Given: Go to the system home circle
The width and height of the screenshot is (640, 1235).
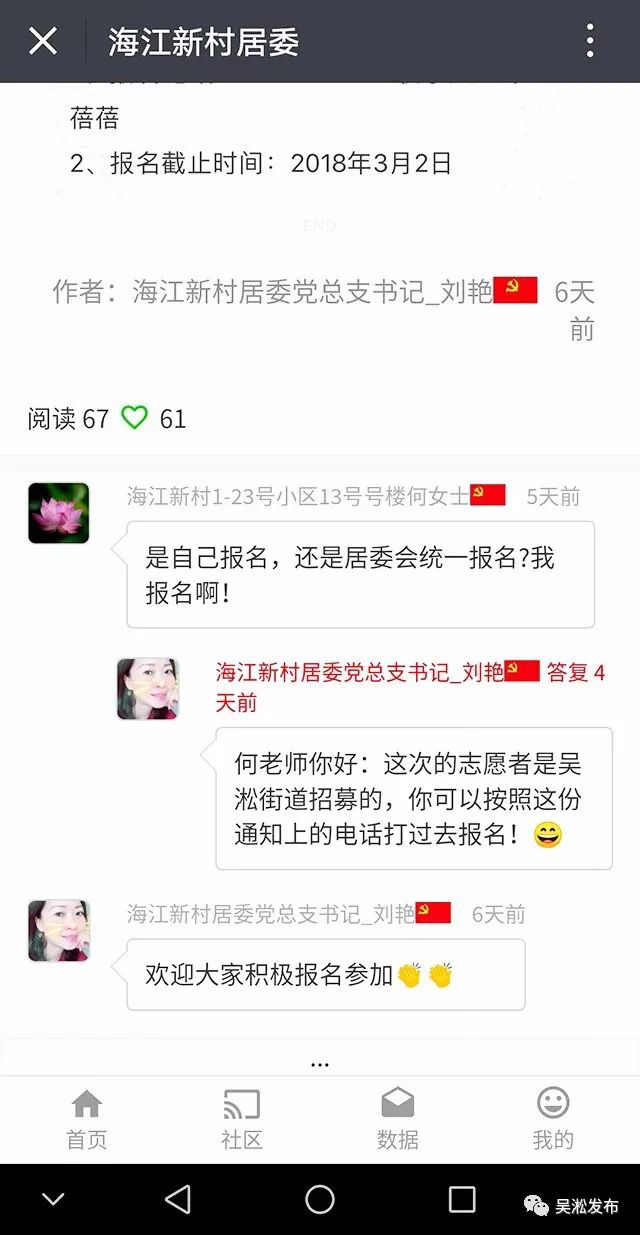Looking at the screenshot, I should pos(320,1199).
